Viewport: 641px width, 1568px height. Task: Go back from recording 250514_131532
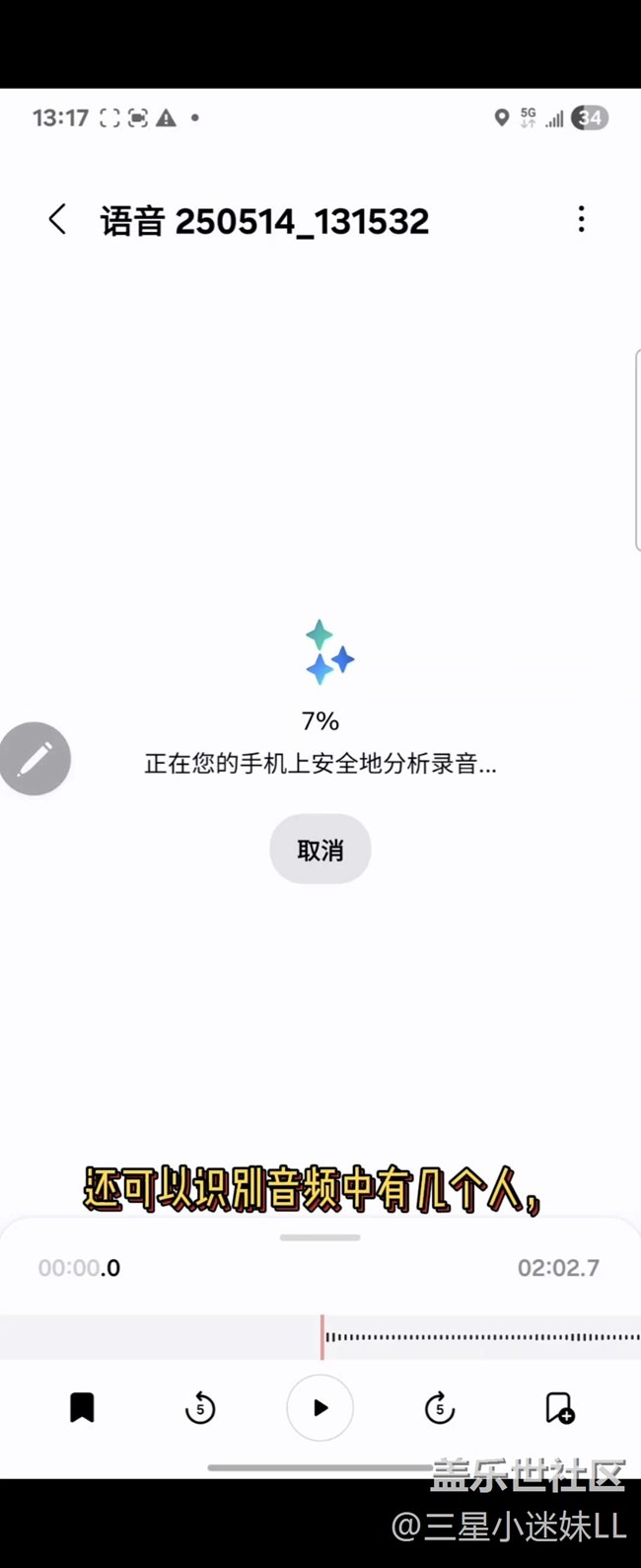(x=57, y=219)
